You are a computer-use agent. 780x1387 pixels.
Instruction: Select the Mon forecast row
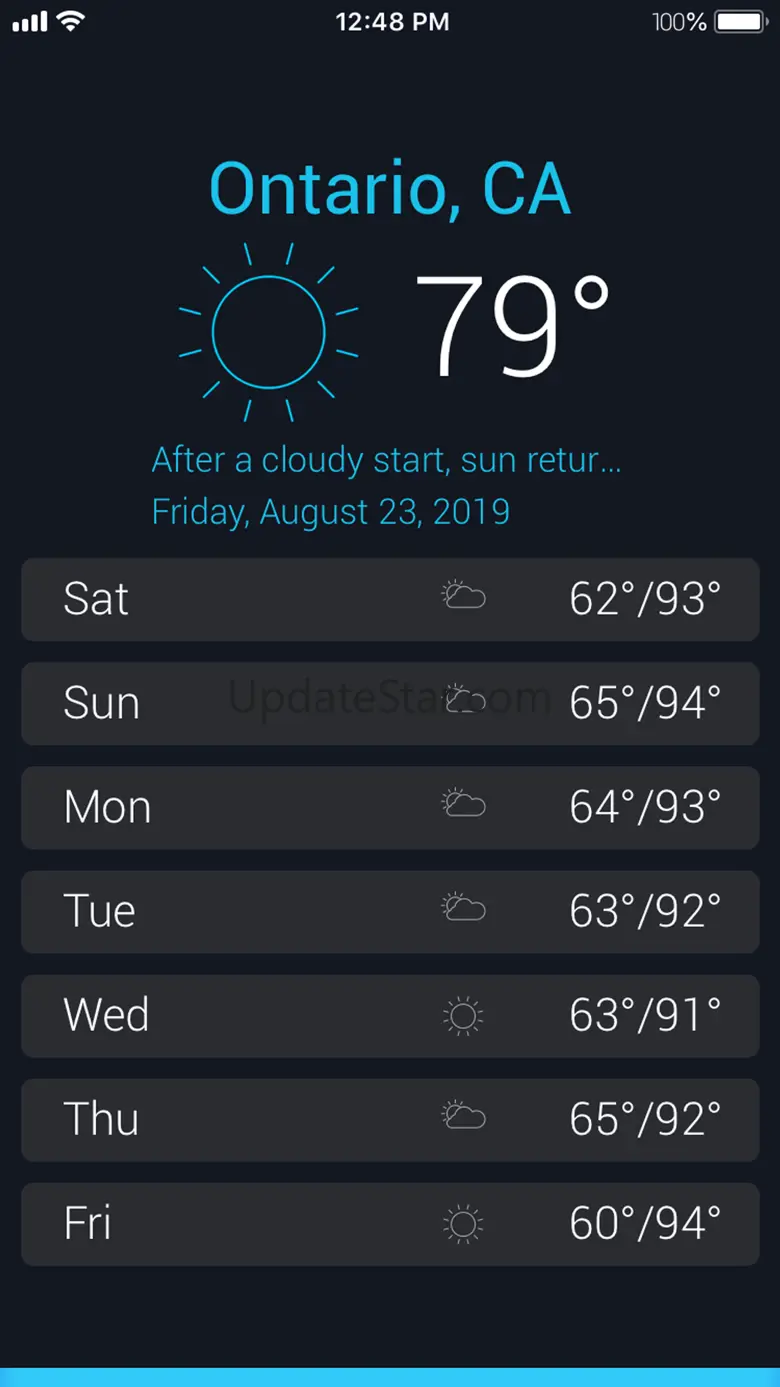point(390,807)
